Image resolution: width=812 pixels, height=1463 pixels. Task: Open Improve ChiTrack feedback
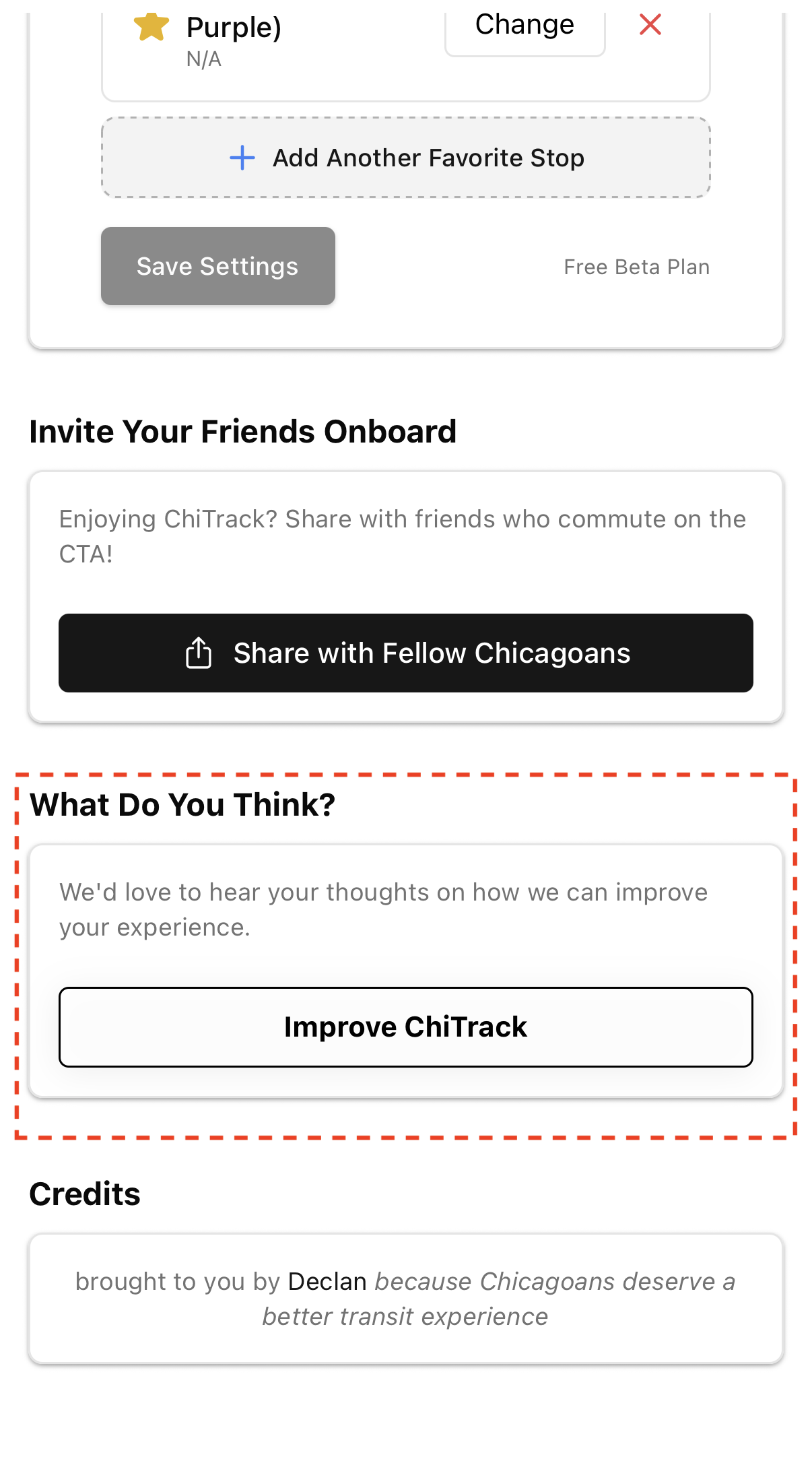pos(406,1027)
